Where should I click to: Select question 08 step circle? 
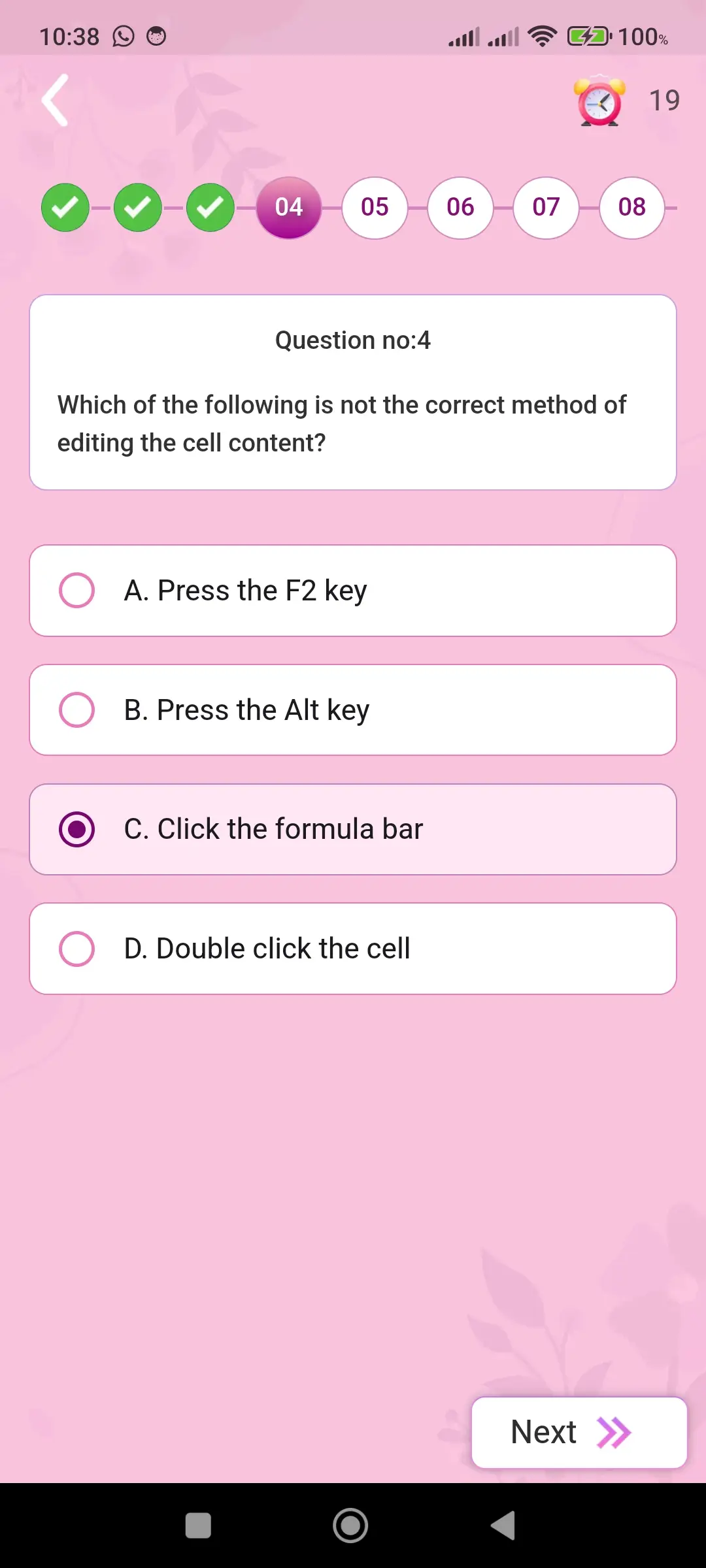631,208
